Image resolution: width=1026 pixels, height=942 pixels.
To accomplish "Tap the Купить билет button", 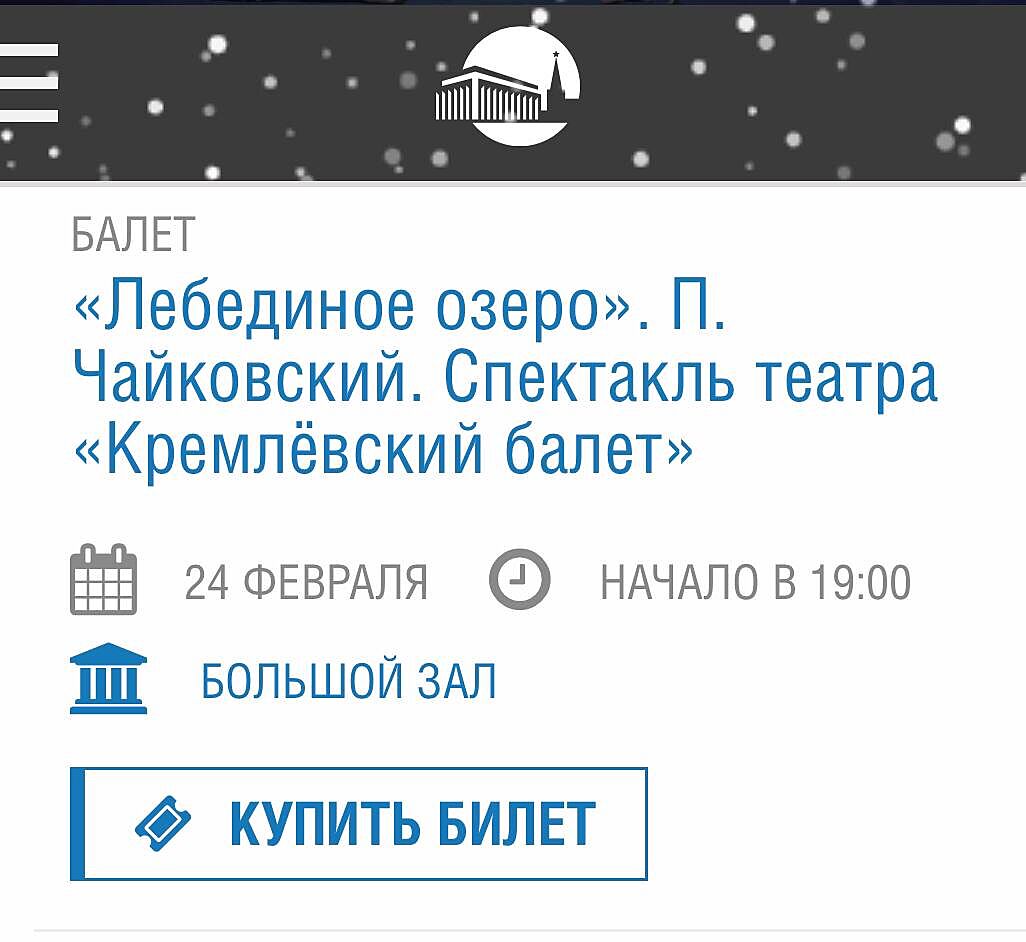I will pyautogui.click(x=359, y=824).
